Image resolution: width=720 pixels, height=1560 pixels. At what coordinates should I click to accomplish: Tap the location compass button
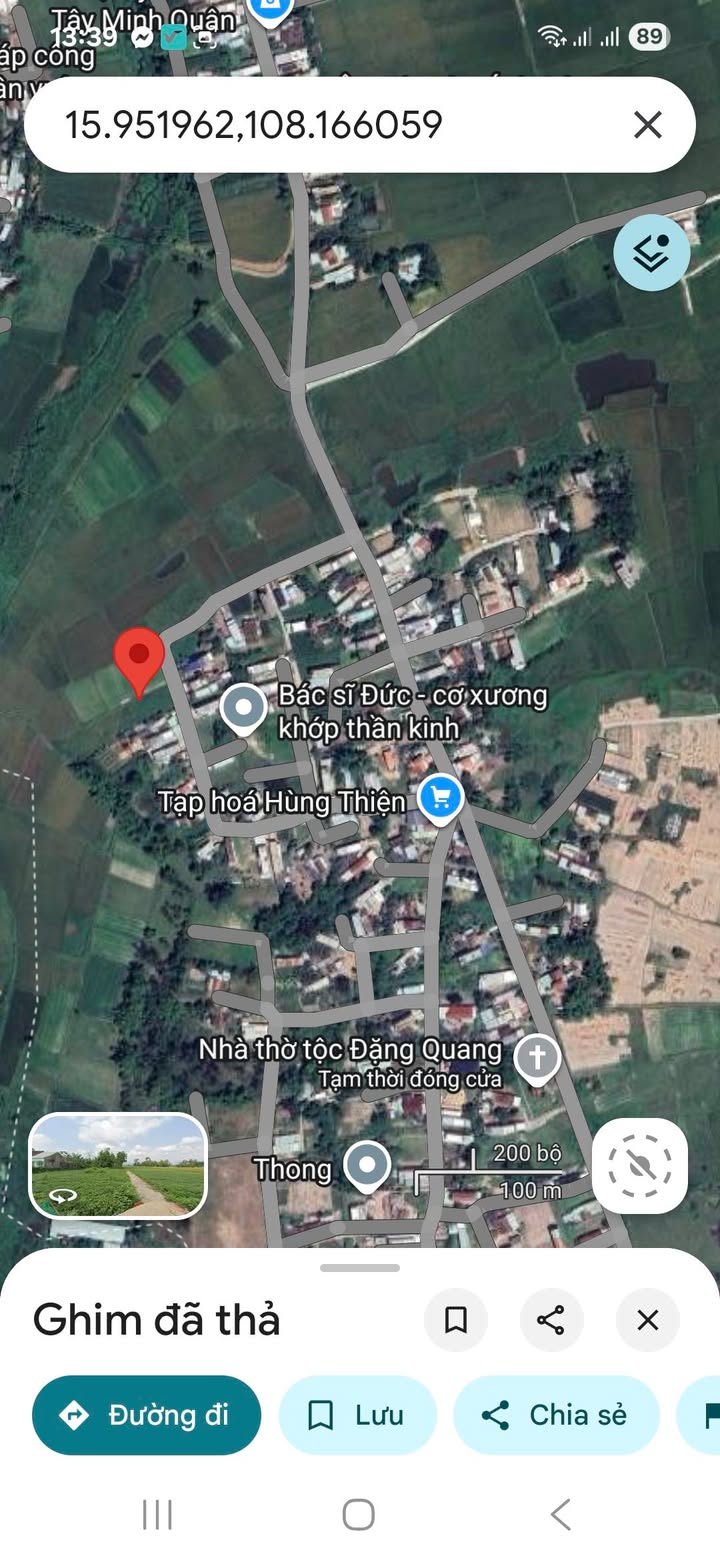[640, 1166]
